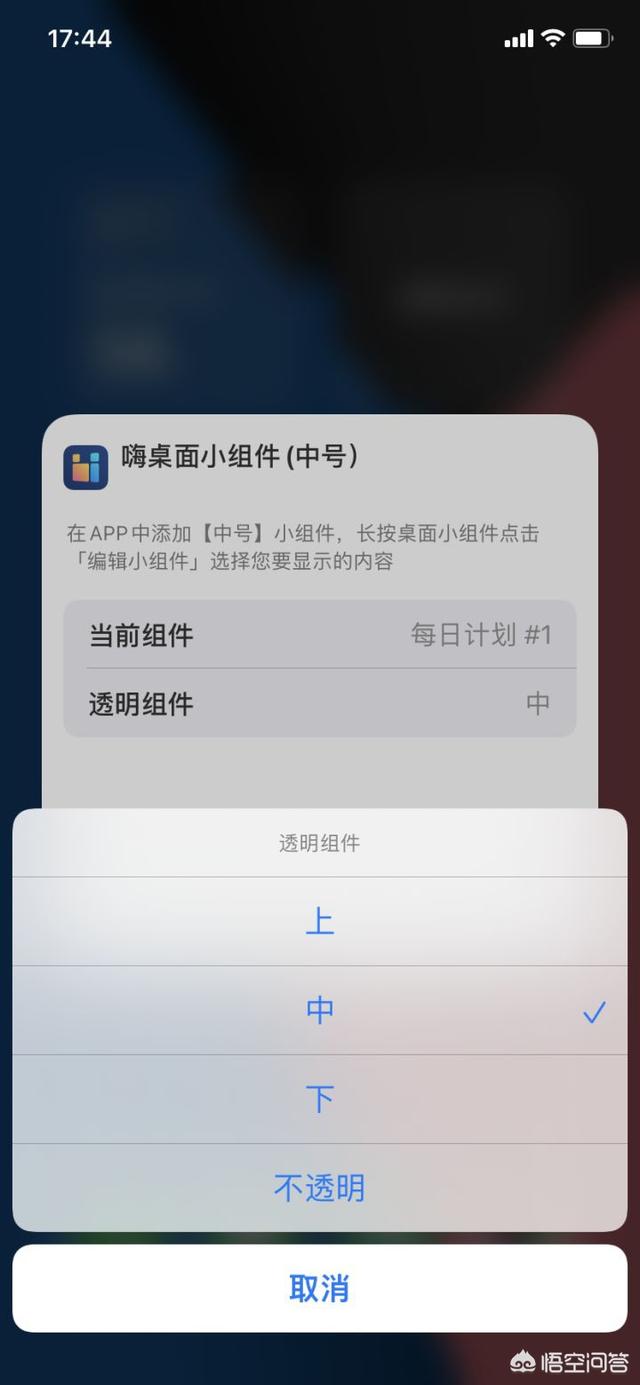Open the 透明组件 setting row
Viewport: 640px width, 1385px height.
pos(320,703)
